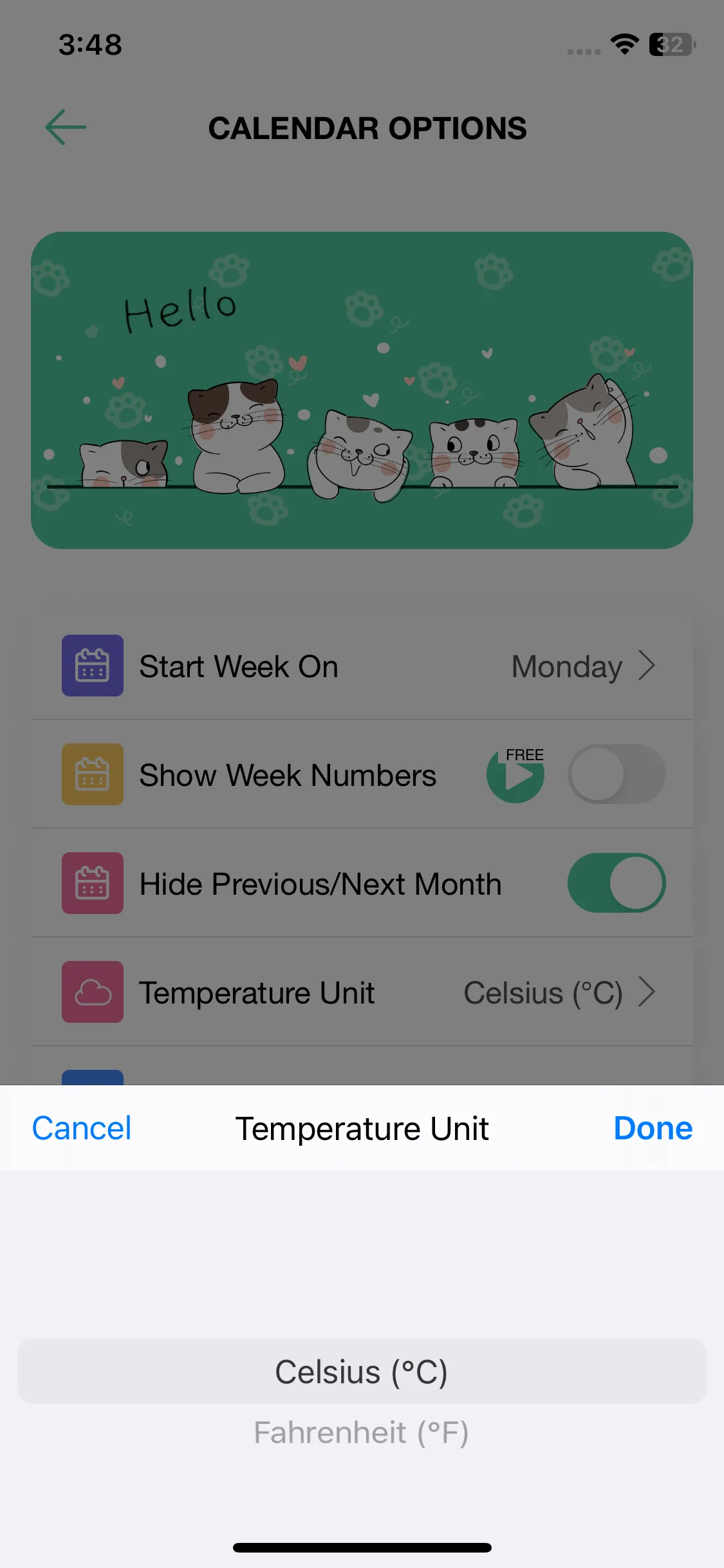Choose Celsius (°C) in the picker
The height and width of the screenshot is (1568, 724).
tap(361, 1372)
